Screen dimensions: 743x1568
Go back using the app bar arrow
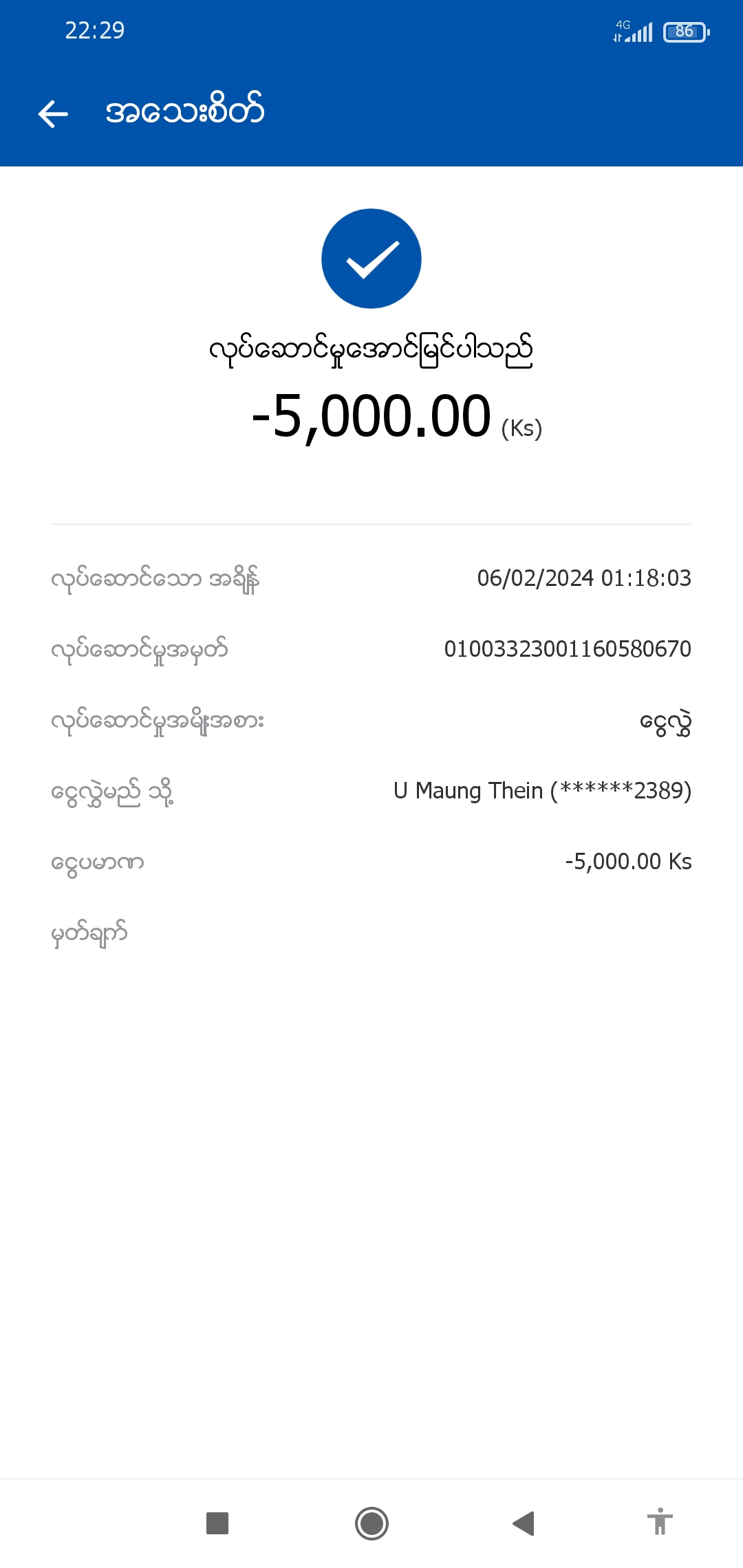(x=53, y=113)
